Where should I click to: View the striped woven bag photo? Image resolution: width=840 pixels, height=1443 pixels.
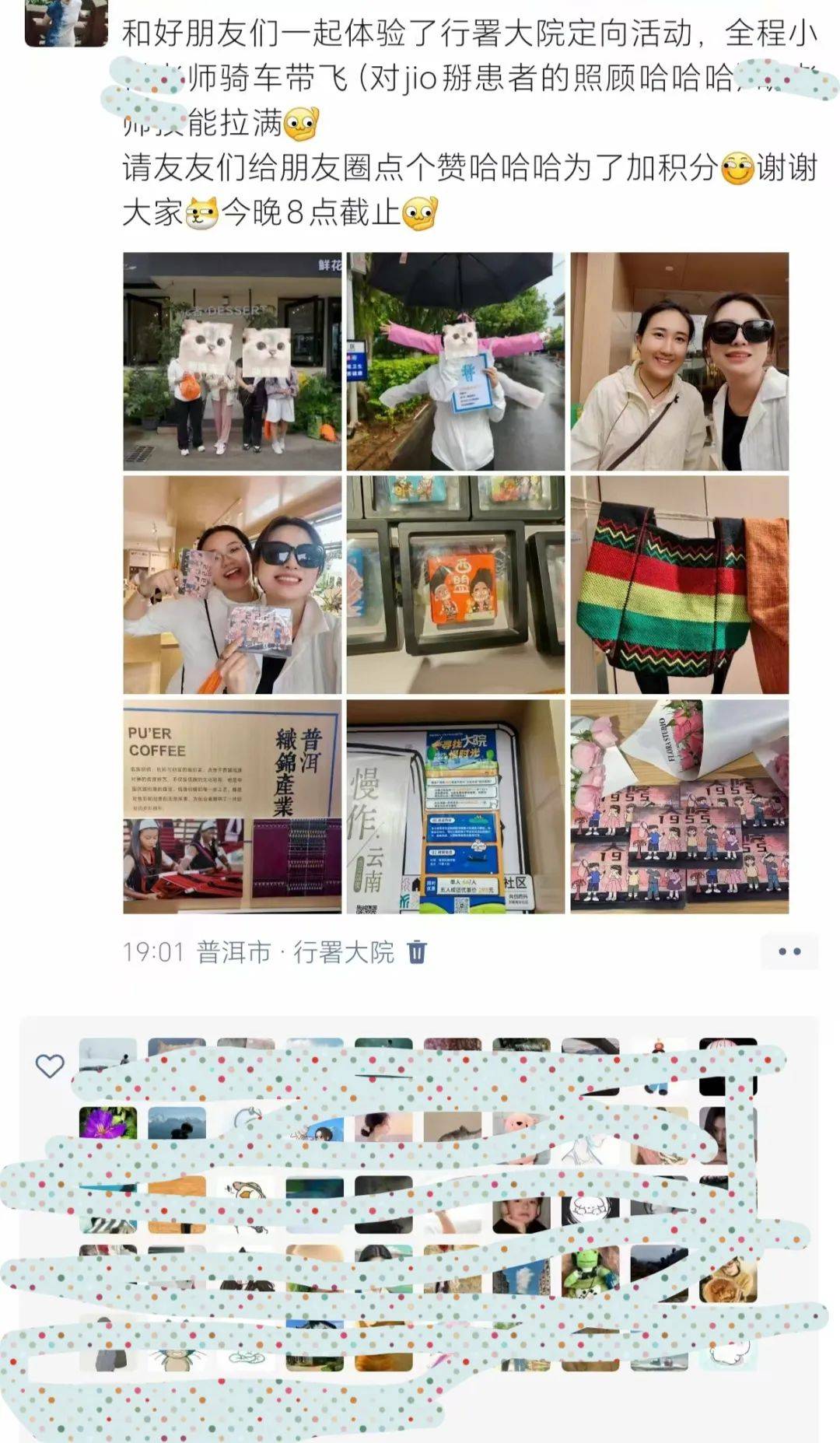pos(680,585)
